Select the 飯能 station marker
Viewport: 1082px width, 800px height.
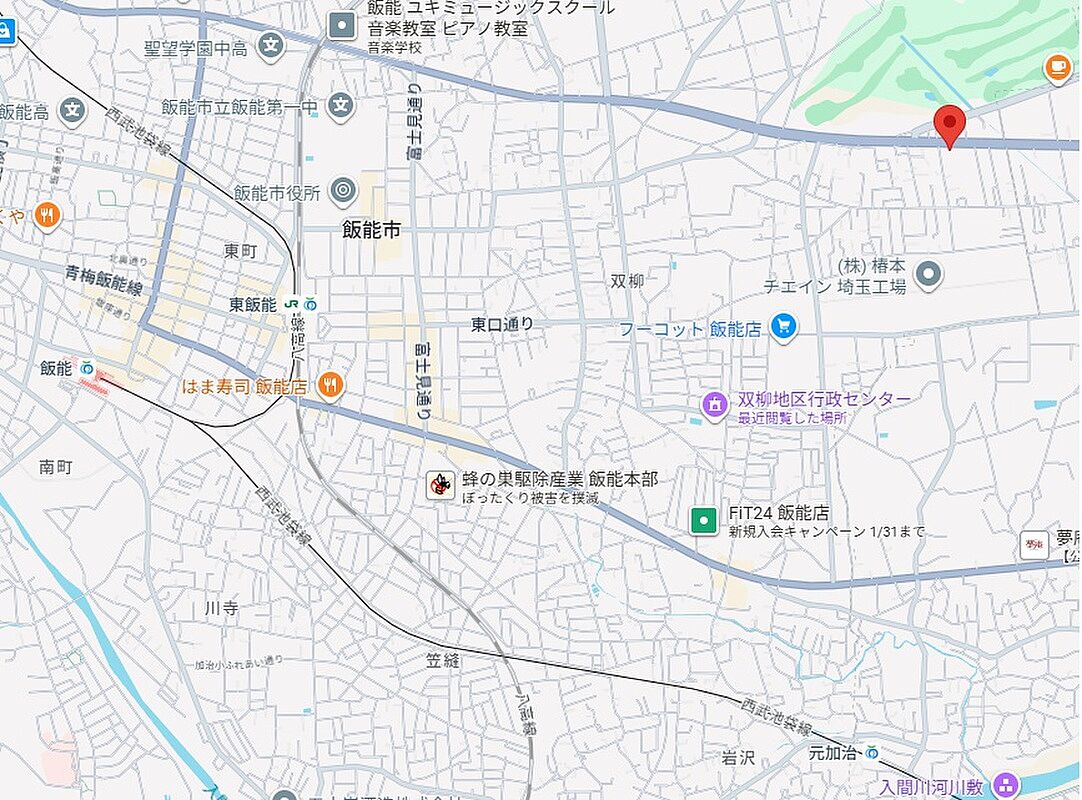coord(89,368)
